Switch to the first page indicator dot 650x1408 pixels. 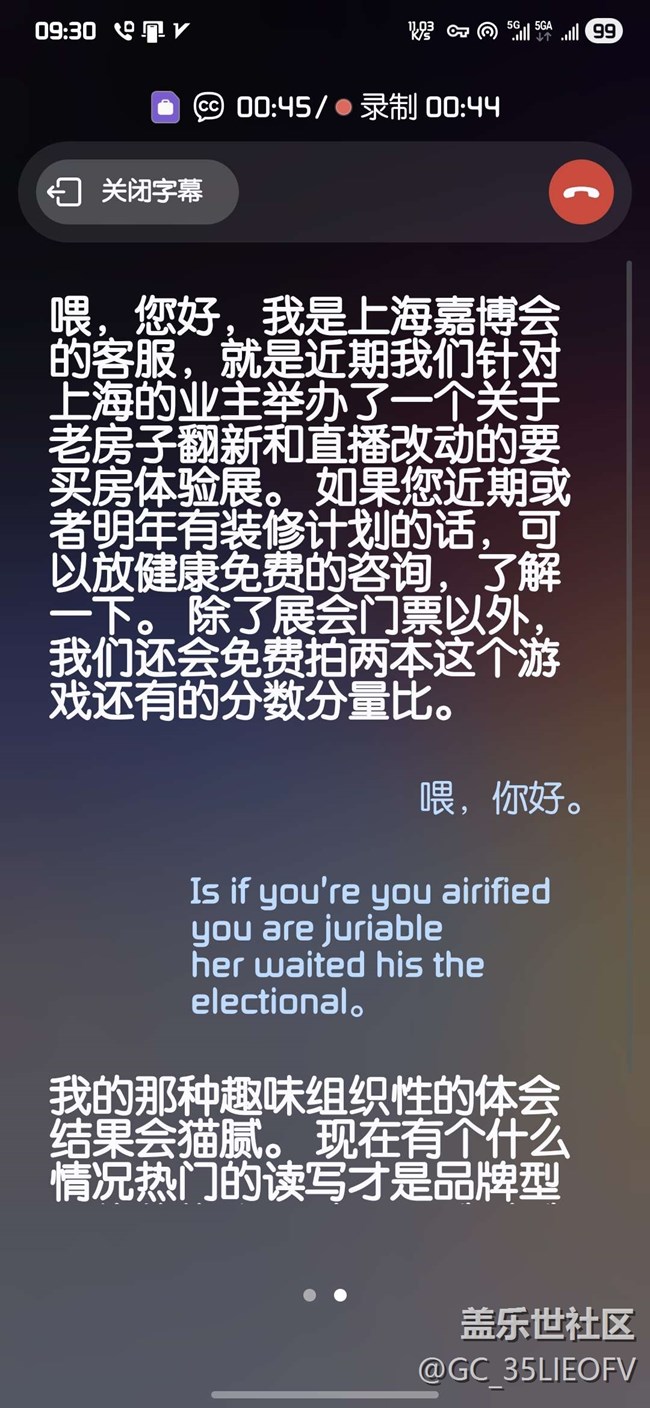click(x=310, y=1295)
